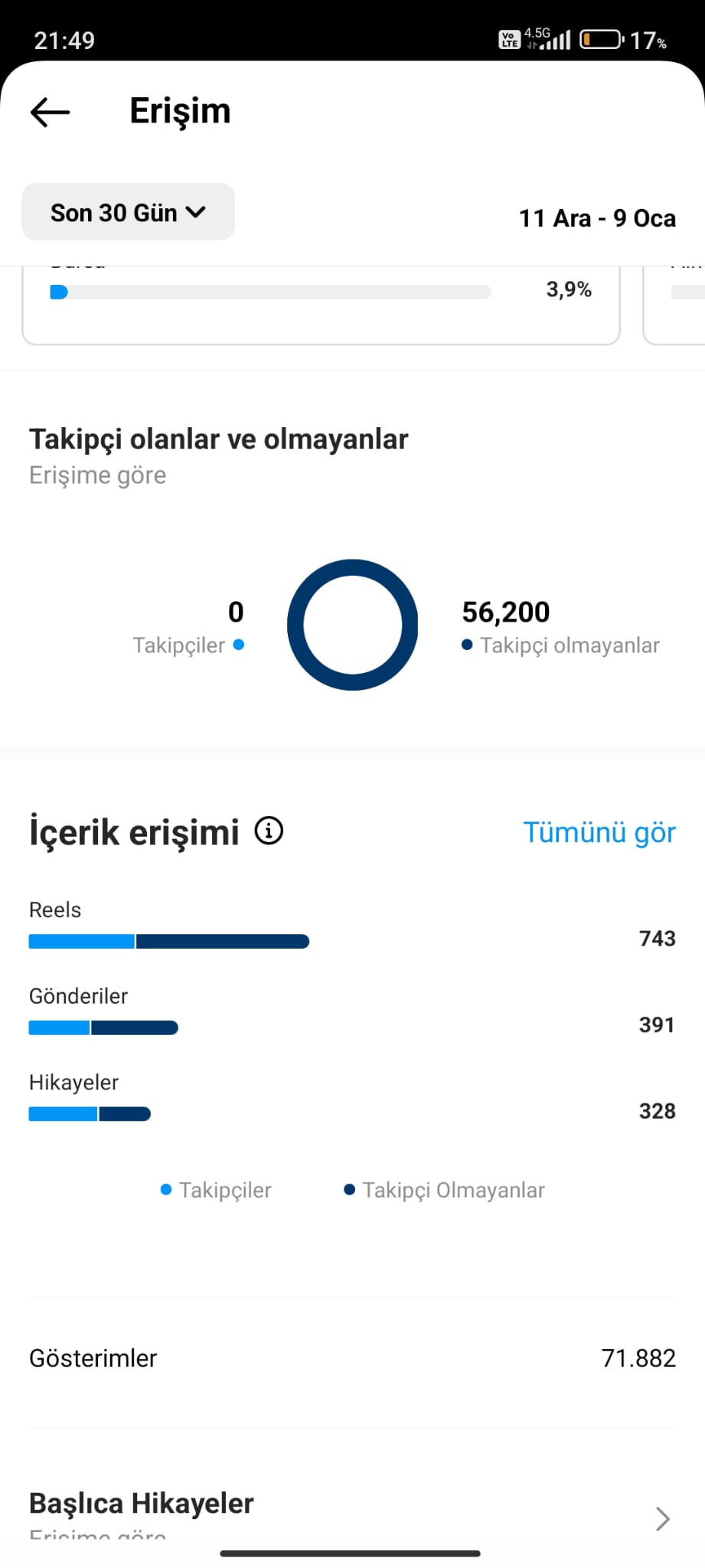Go back from the Erişim screen
This screenshot has width=705, height=1568.
(x=50, y=112)
